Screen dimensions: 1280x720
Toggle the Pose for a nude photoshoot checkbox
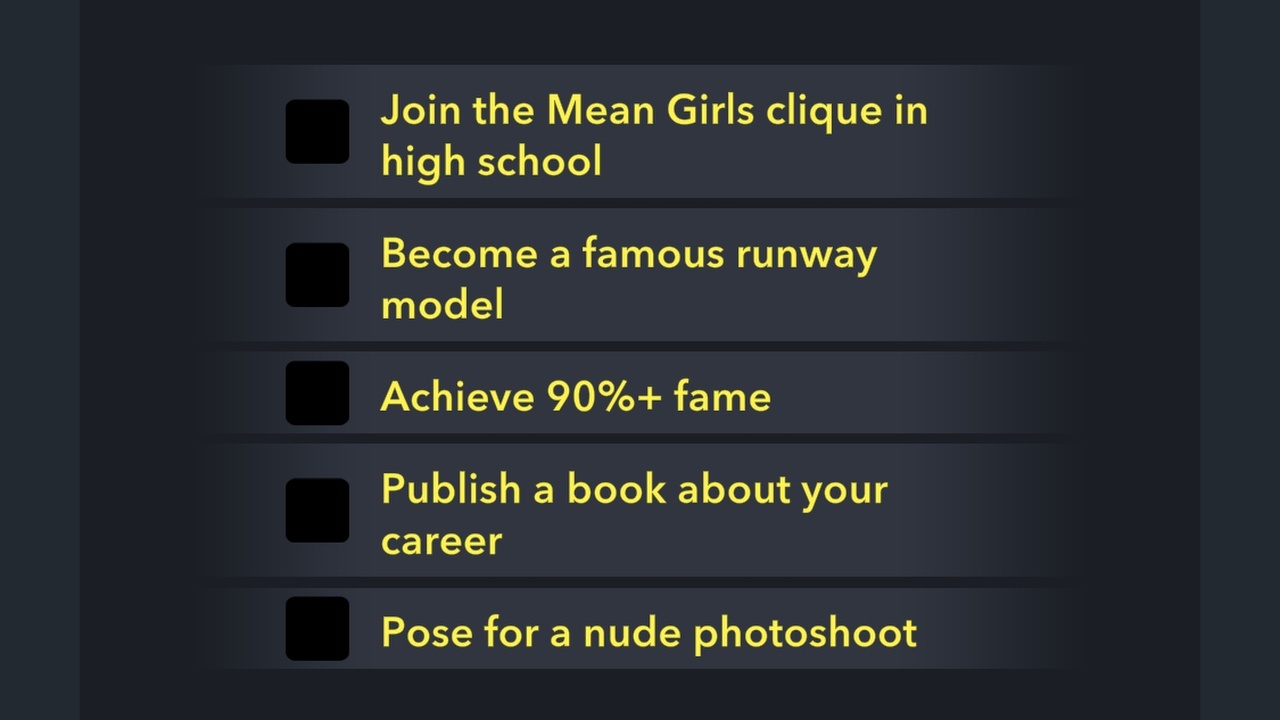[x=317, y=629]
